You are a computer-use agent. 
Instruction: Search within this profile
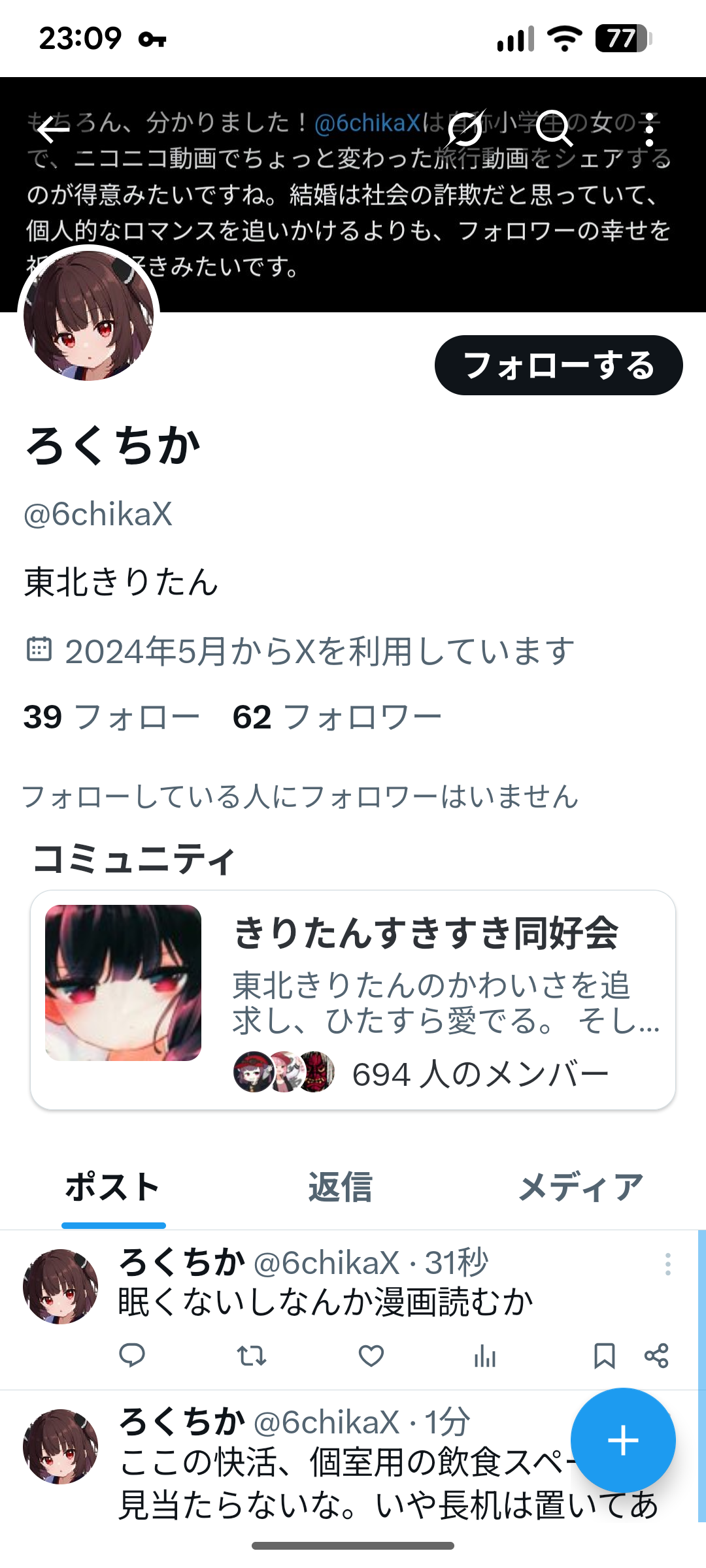[x=554, y=129]
